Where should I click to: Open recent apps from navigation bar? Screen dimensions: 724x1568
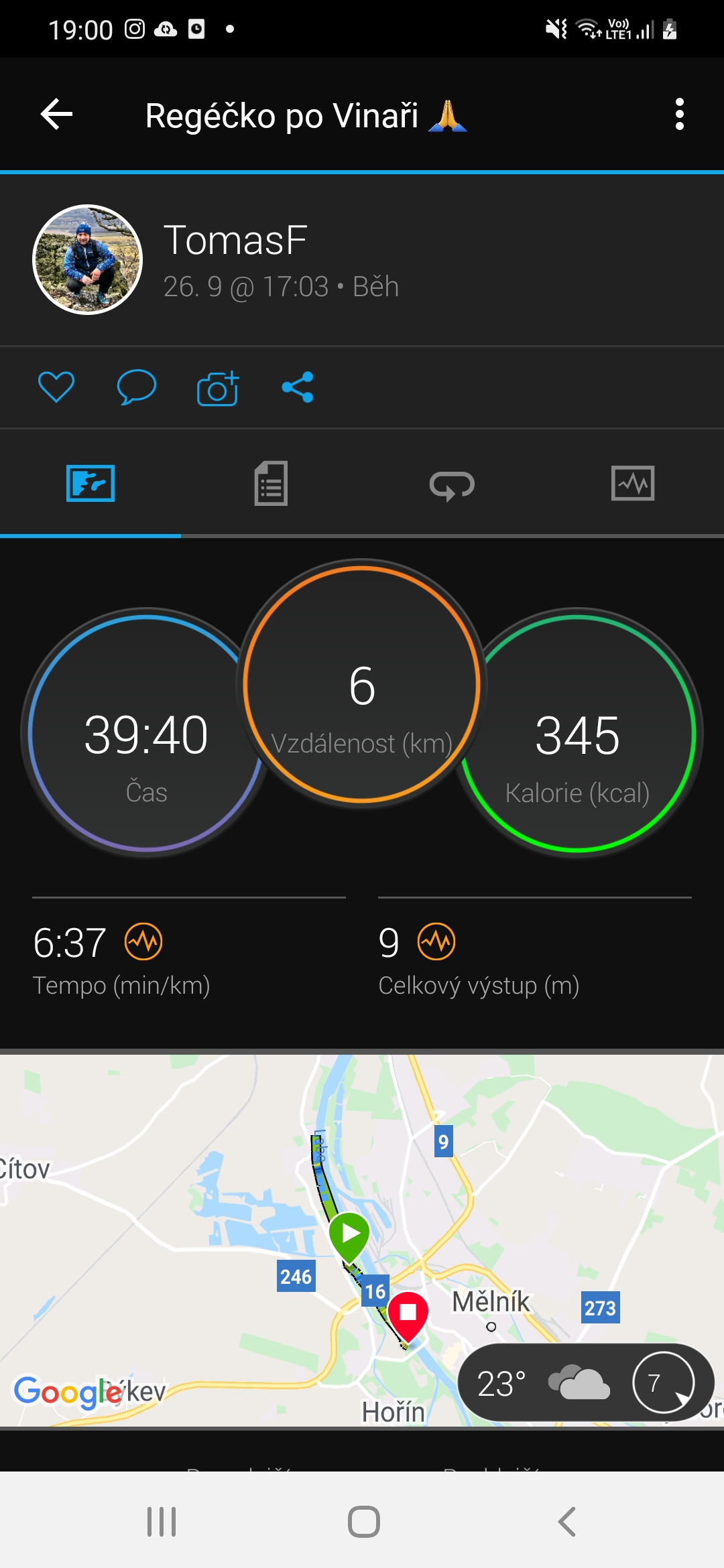(162, 1521)
